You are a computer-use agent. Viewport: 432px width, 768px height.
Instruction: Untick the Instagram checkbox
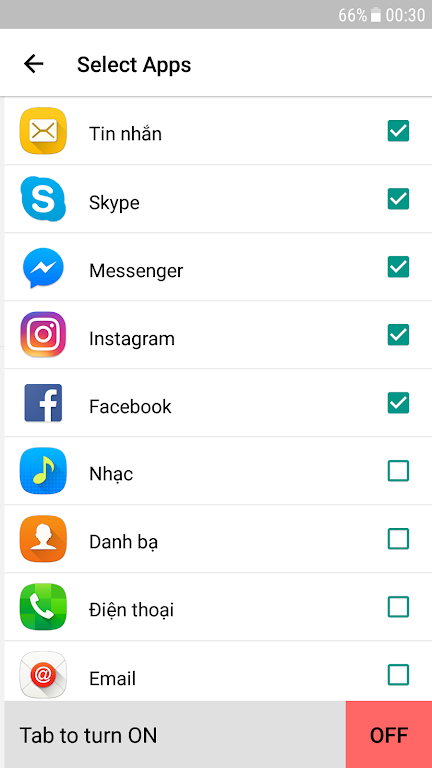(398, 336)
